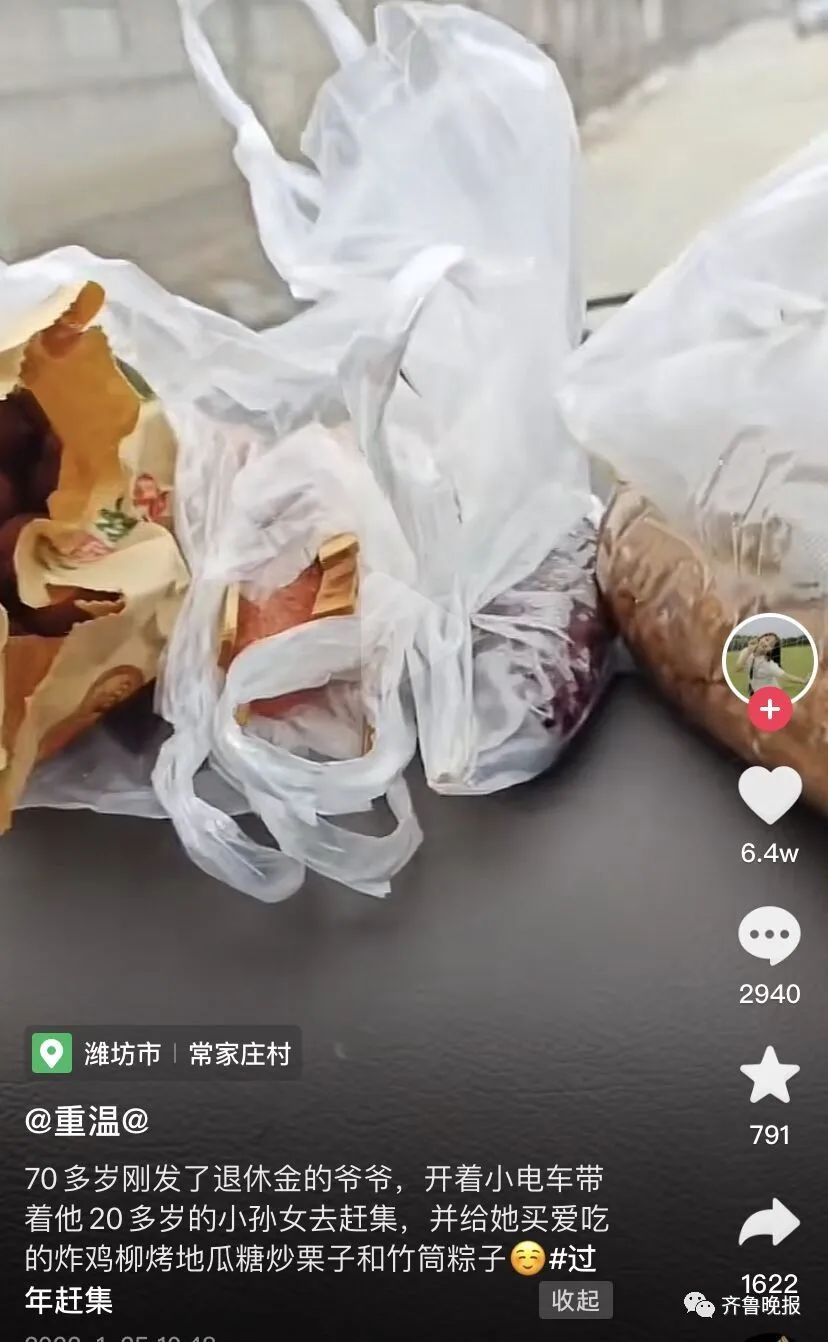Open the @重温@ username profile
Screen dimensions: 828x1342
coord(87,1122)
